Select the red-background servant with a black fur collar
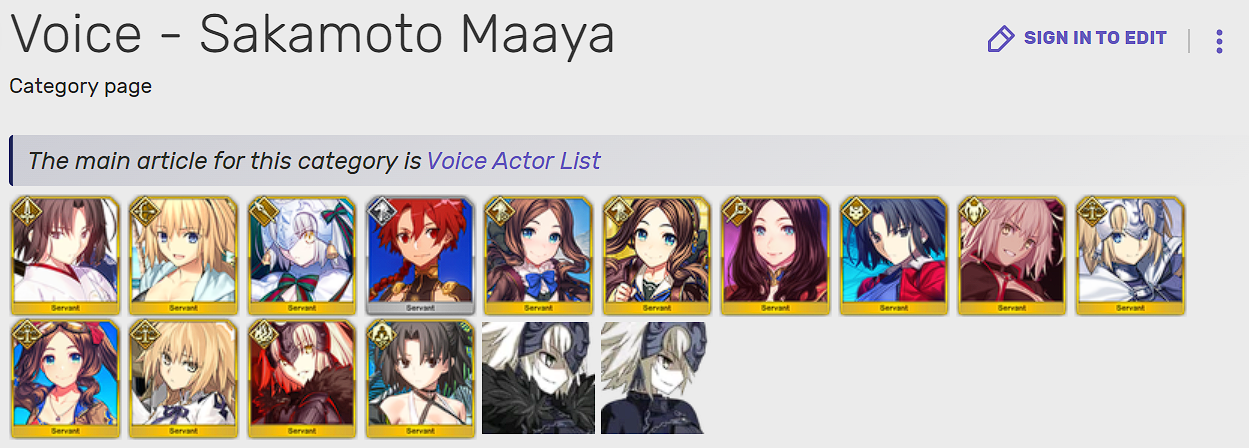 [302, 378]
